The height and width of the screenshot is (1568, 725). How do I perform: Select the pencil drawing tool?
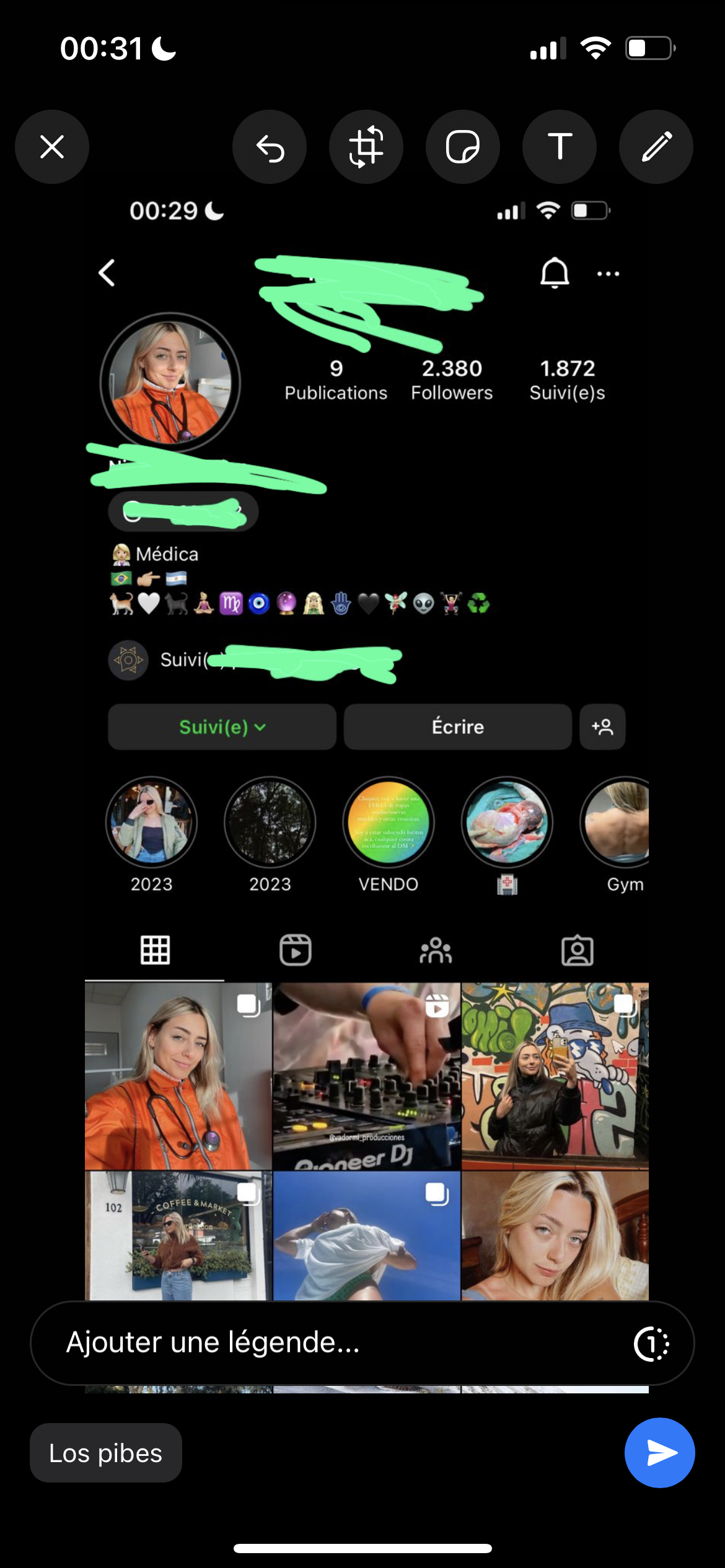(656, 147)
